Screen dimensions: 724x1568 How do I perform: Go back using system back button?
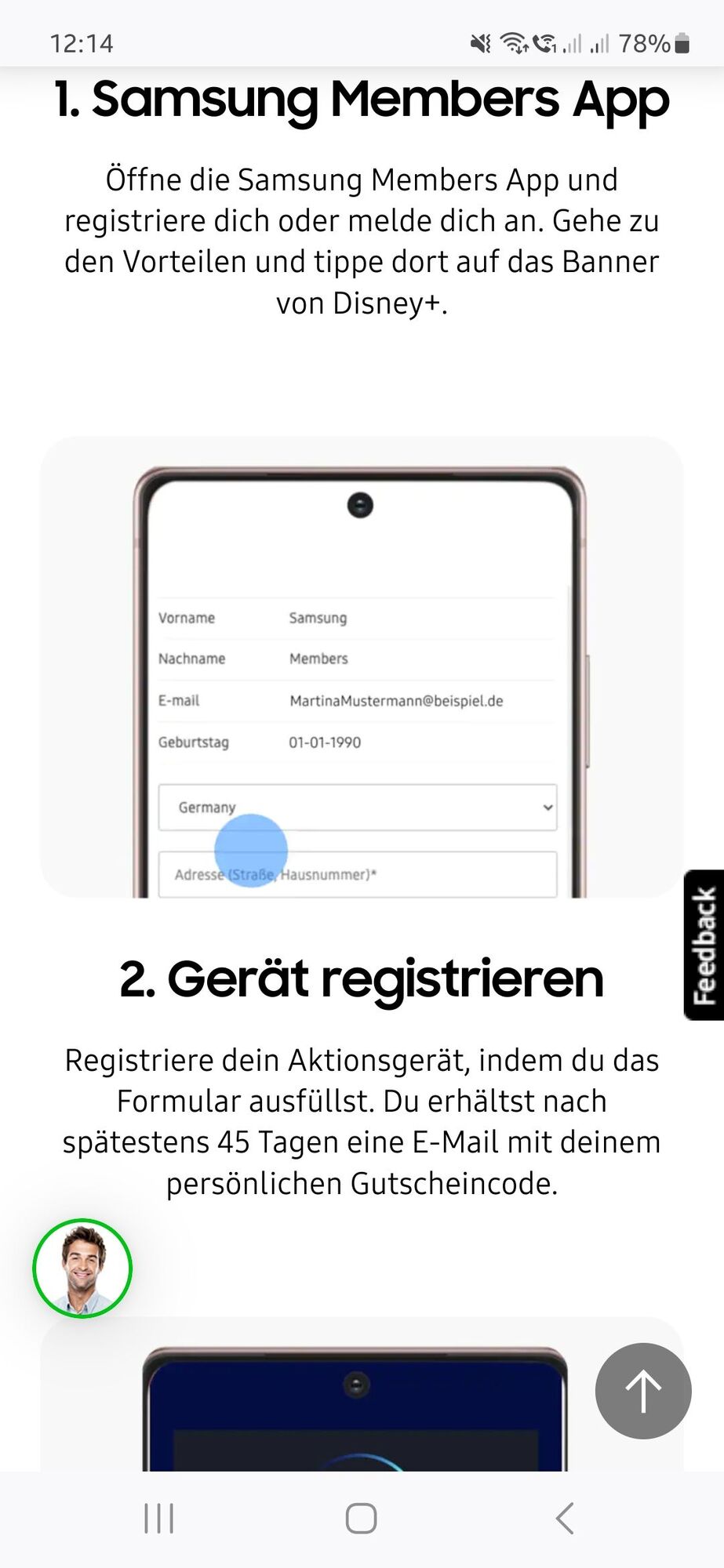coord(565,1519)
